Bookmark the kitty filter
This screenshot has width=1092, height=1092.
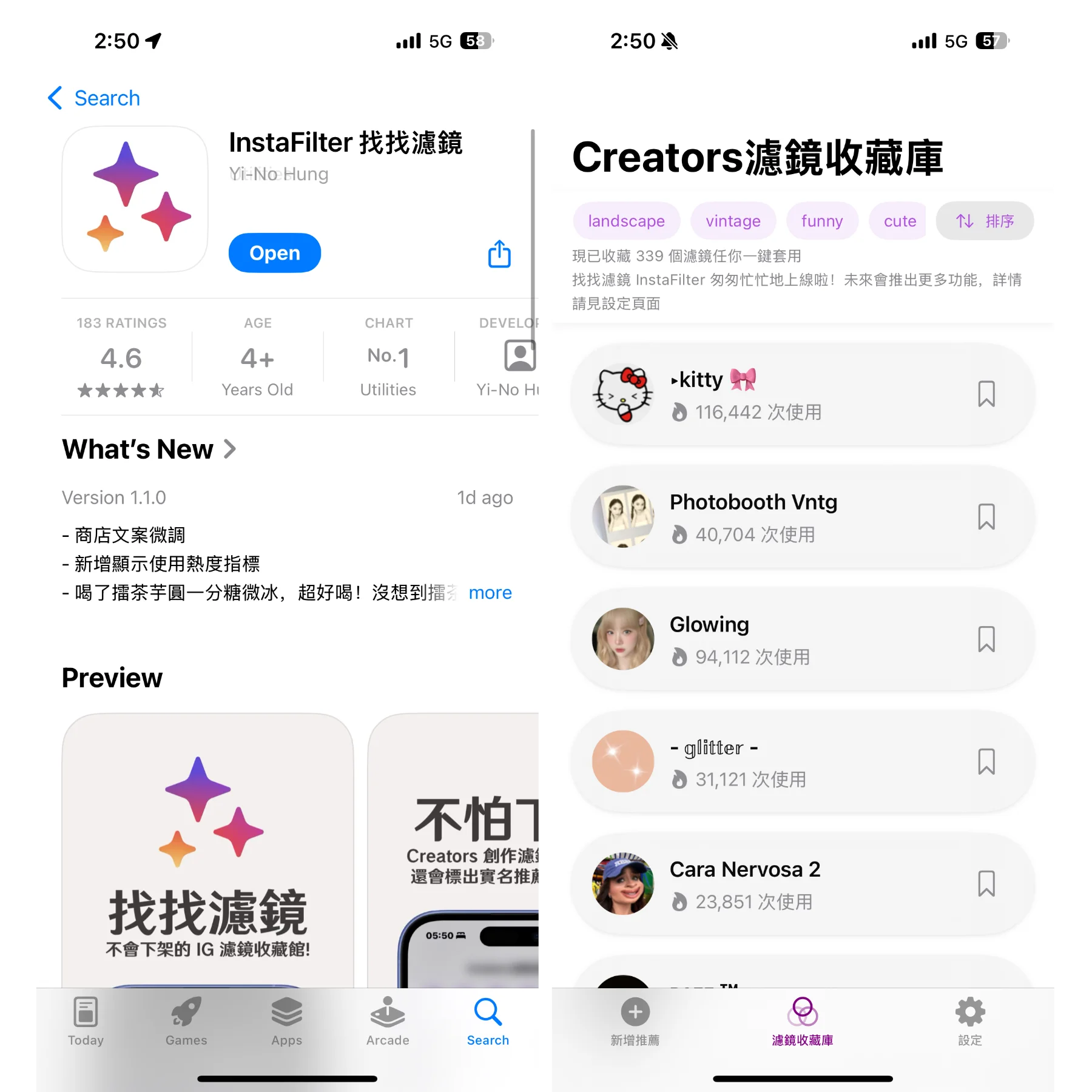[x=986, y=394]
